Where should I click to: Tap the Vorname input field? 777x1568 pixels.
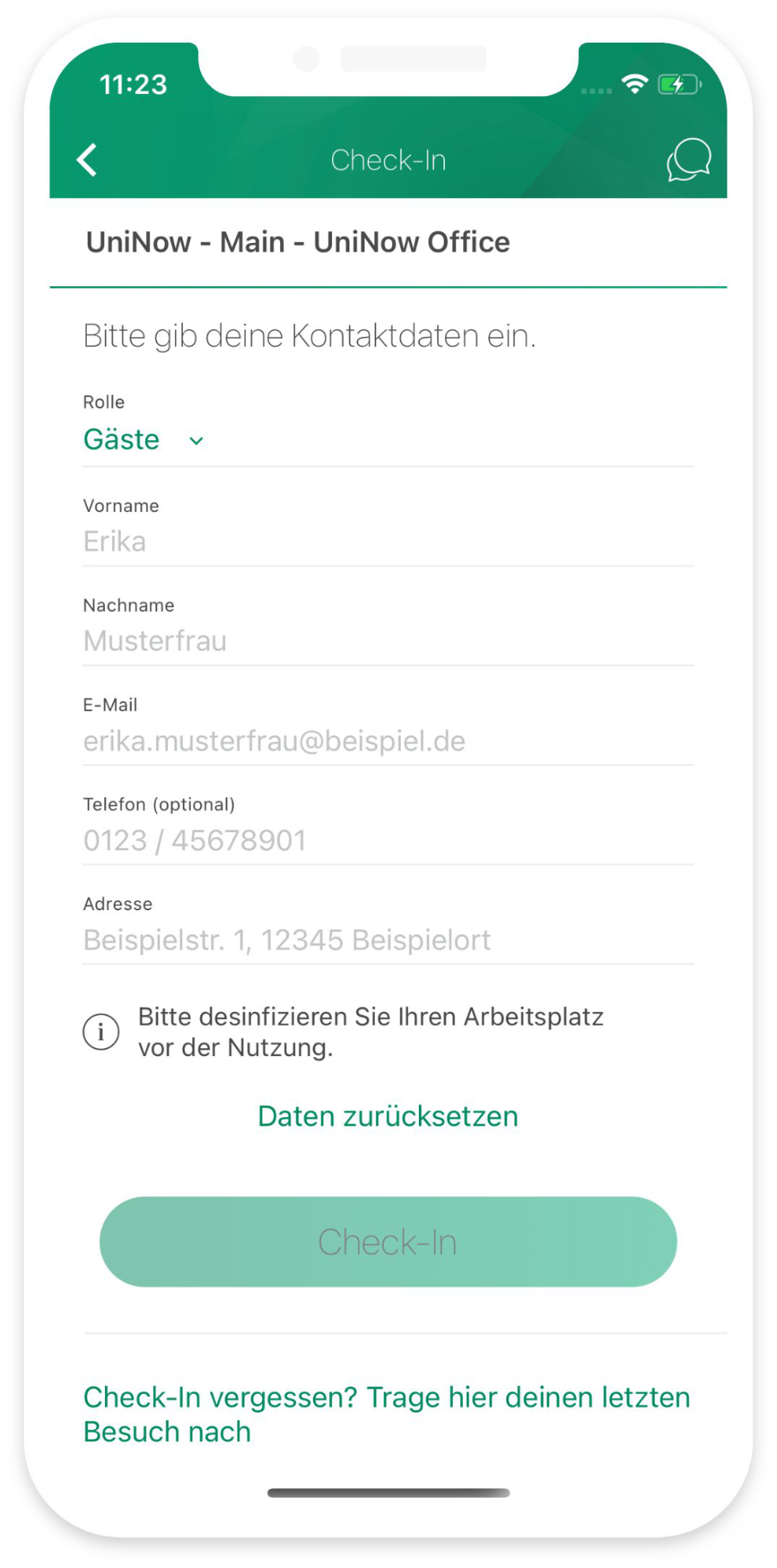pos(387,542)
